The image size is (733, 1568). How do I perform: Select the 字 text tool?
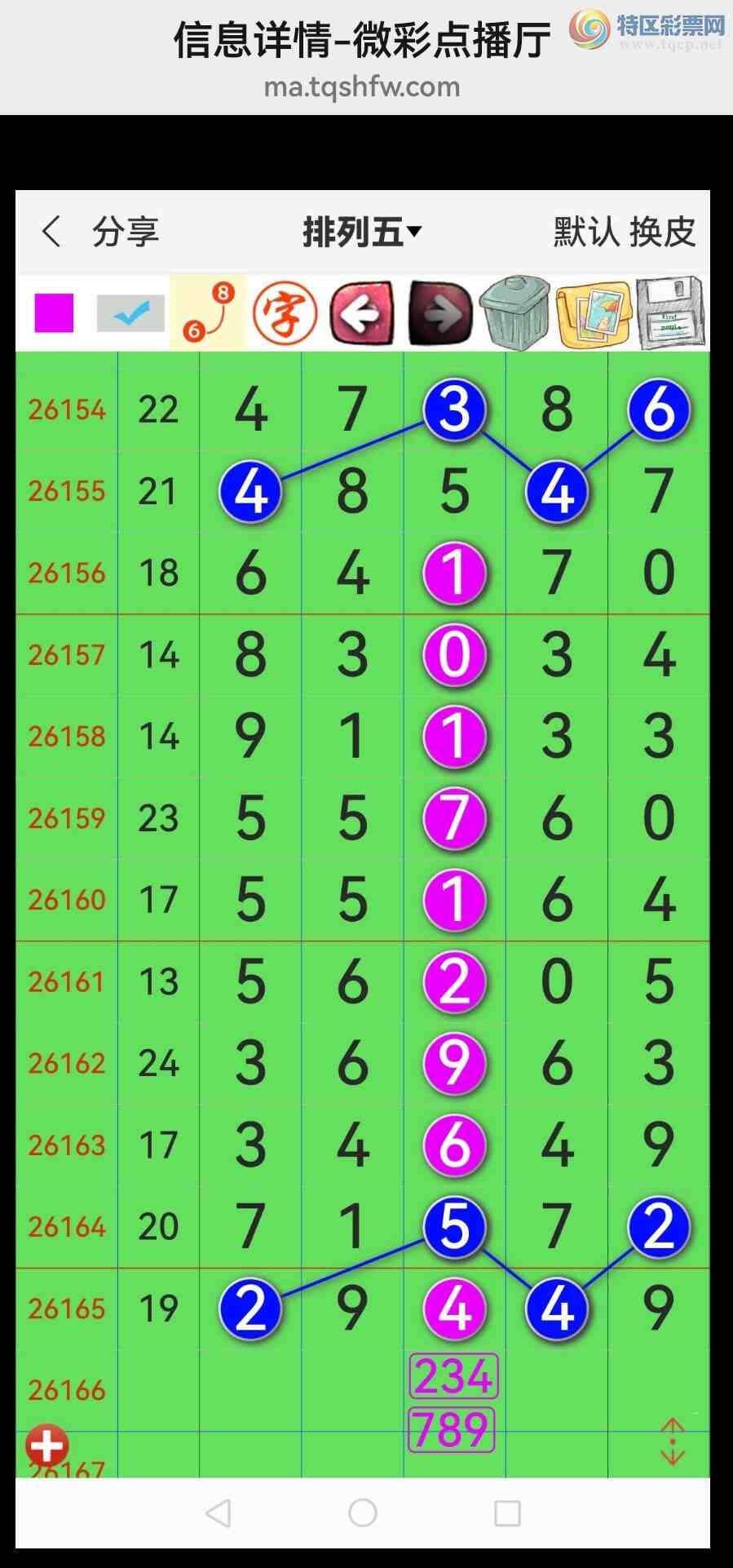pos(285,312)
